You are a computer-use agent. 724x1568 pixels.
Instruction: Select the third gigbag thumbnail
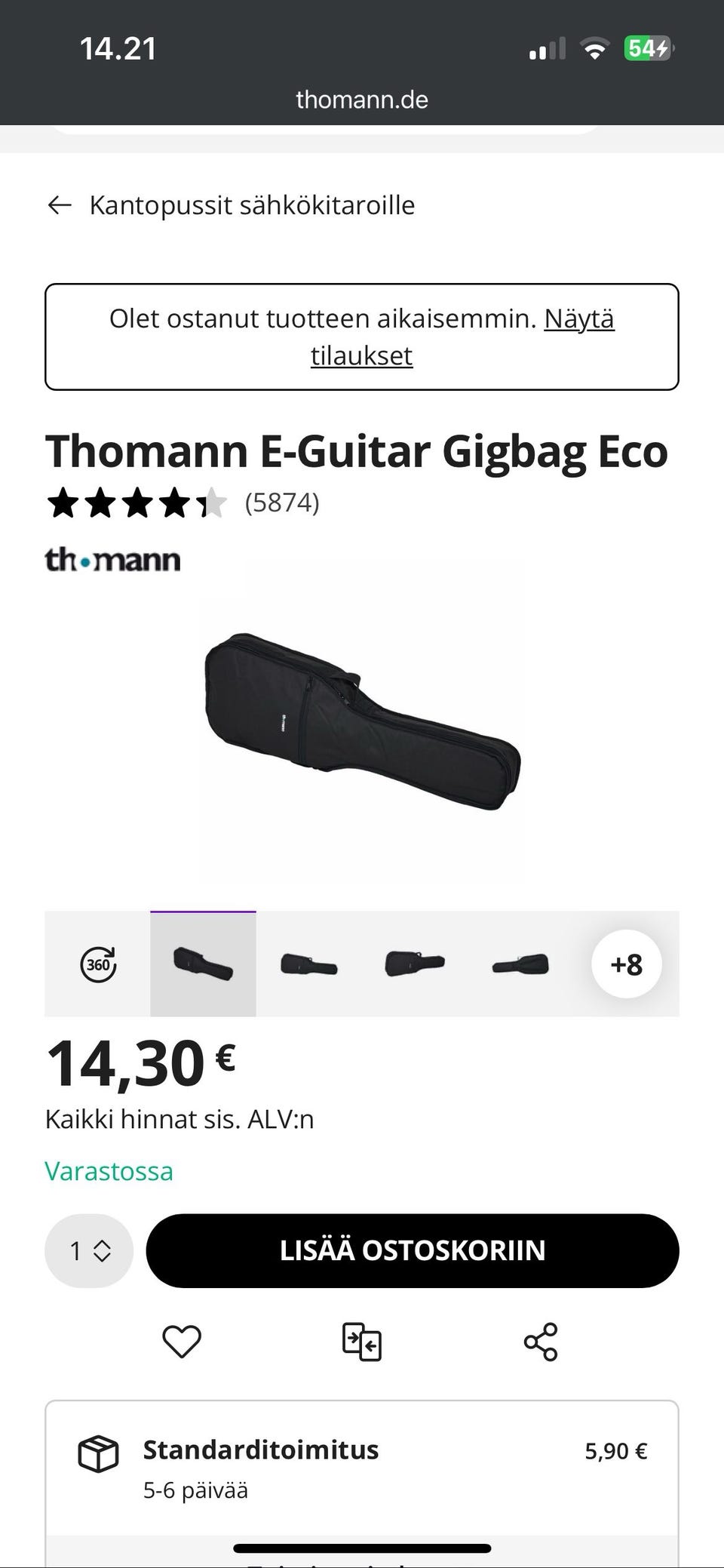click(x=415, y=964)
